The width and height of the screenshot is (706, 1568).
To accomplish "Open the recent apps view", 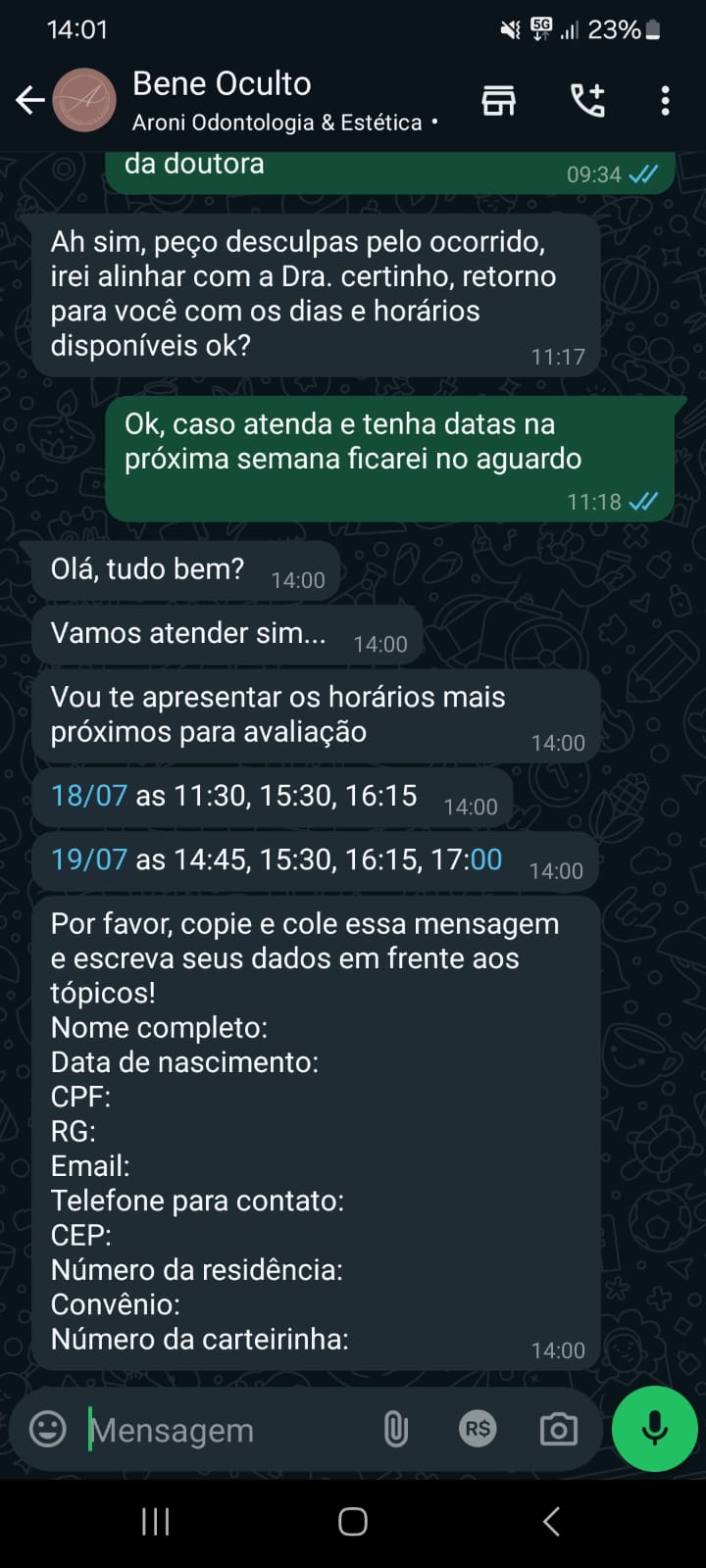I will coord(156,1522).
